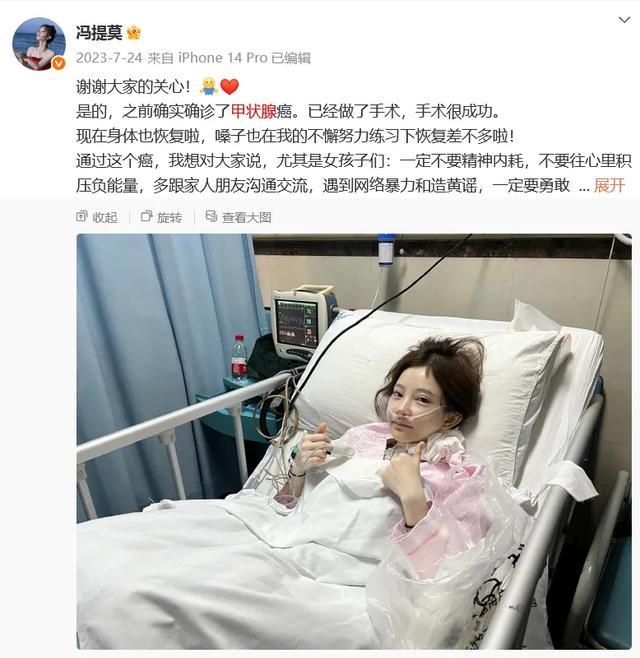Open 冯提莫's profile avatar
Image resolution: width=640 pixels, height=658 pixels.
coord(39,42)
